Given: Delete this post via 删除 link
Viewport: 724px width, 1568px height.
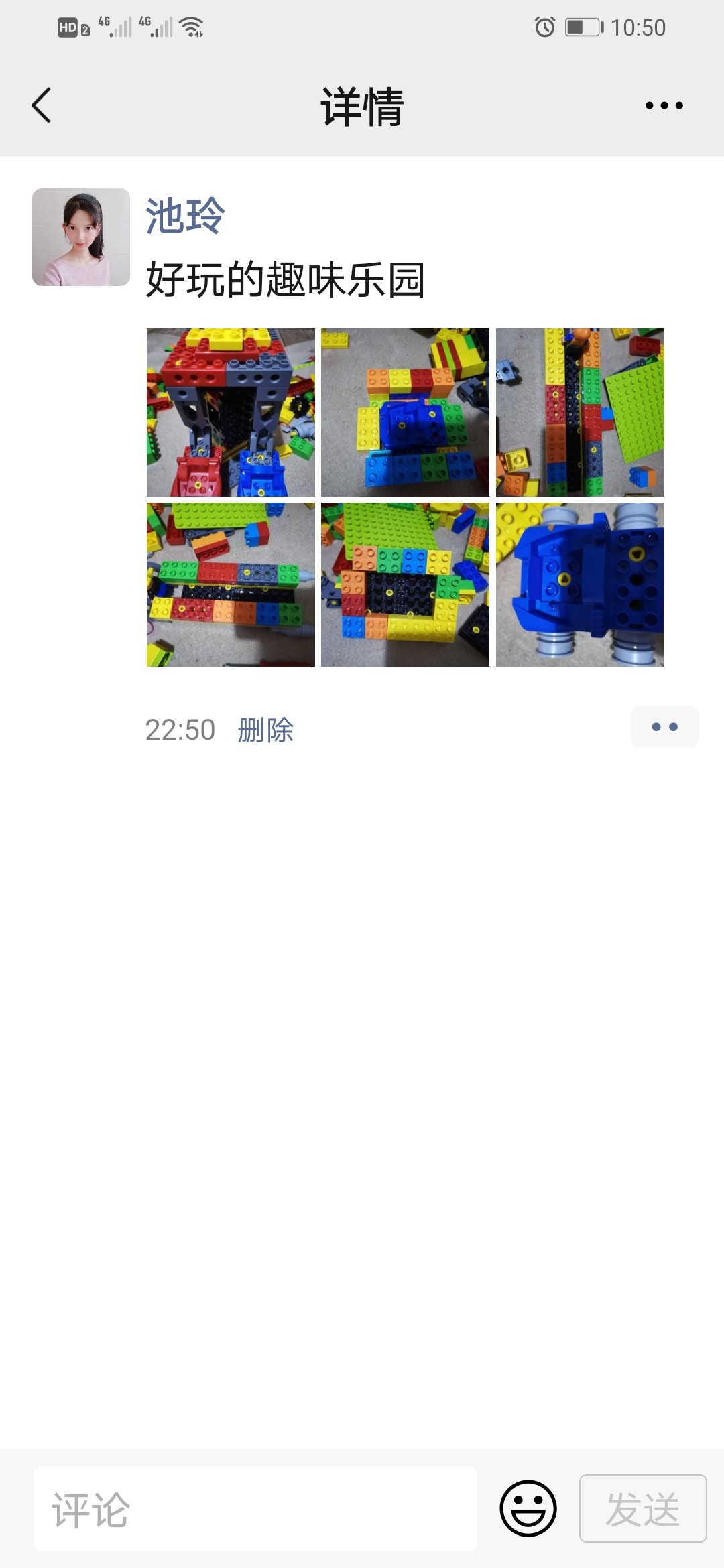Looking at the screenshot, I should coord(266,730).
